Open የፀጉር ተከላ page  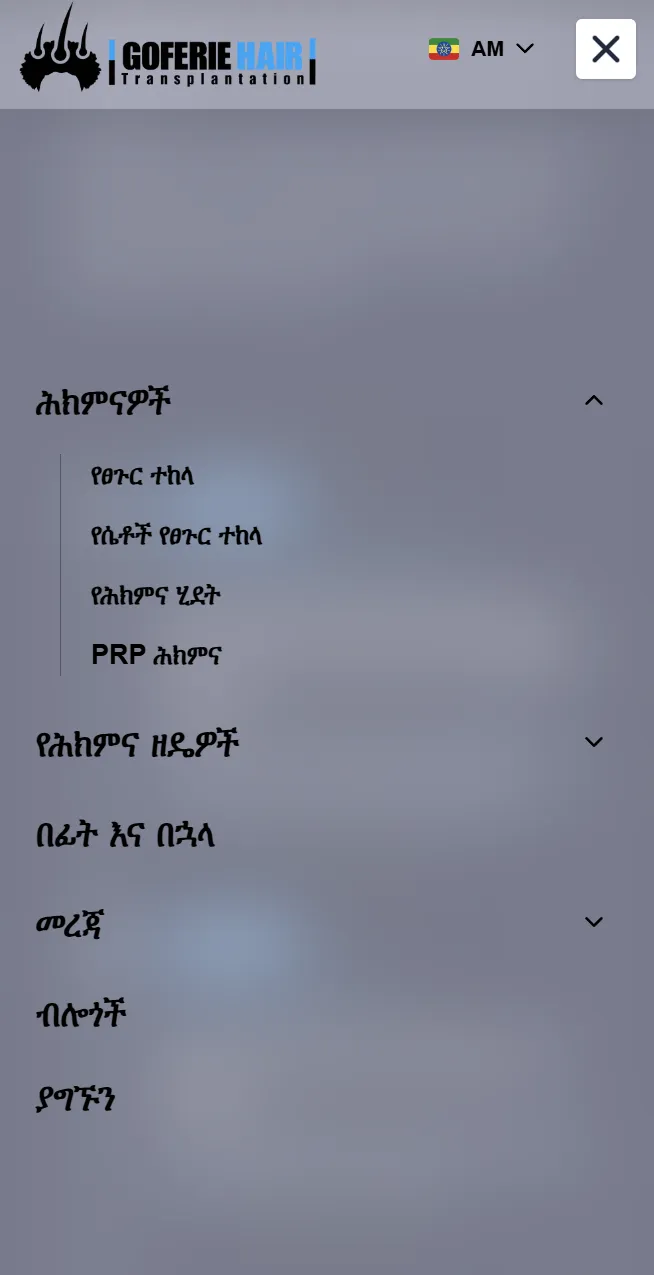click(143, 476)
